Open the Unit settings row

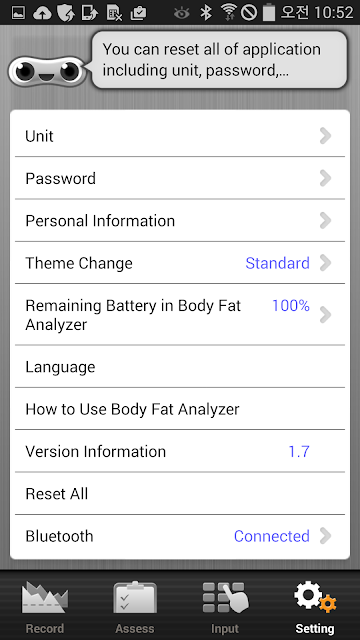pyautogui.click(x=180, y=136)
